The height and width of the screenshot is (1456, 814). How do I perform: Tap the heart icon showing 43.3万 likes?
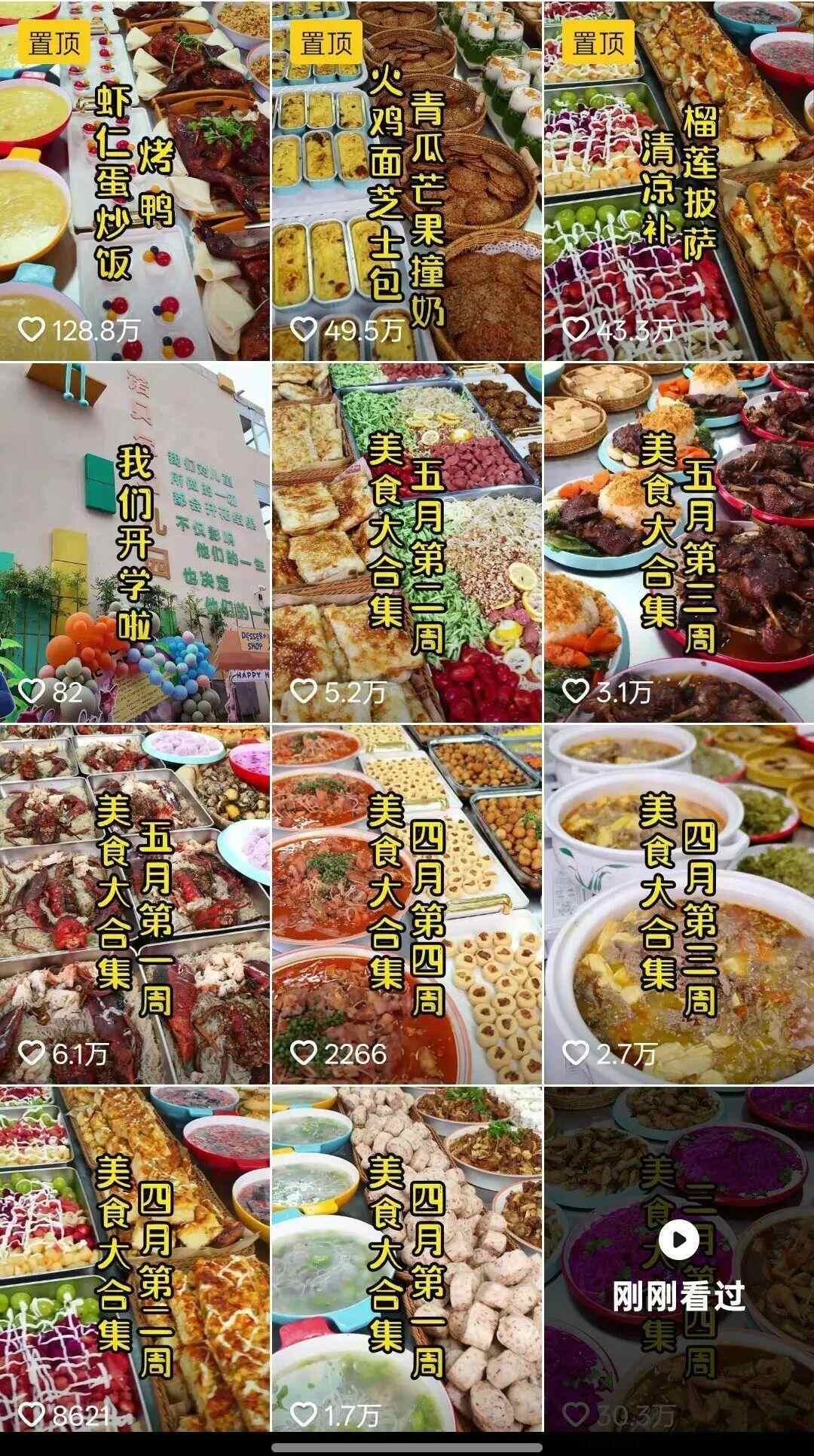[575, 329]
